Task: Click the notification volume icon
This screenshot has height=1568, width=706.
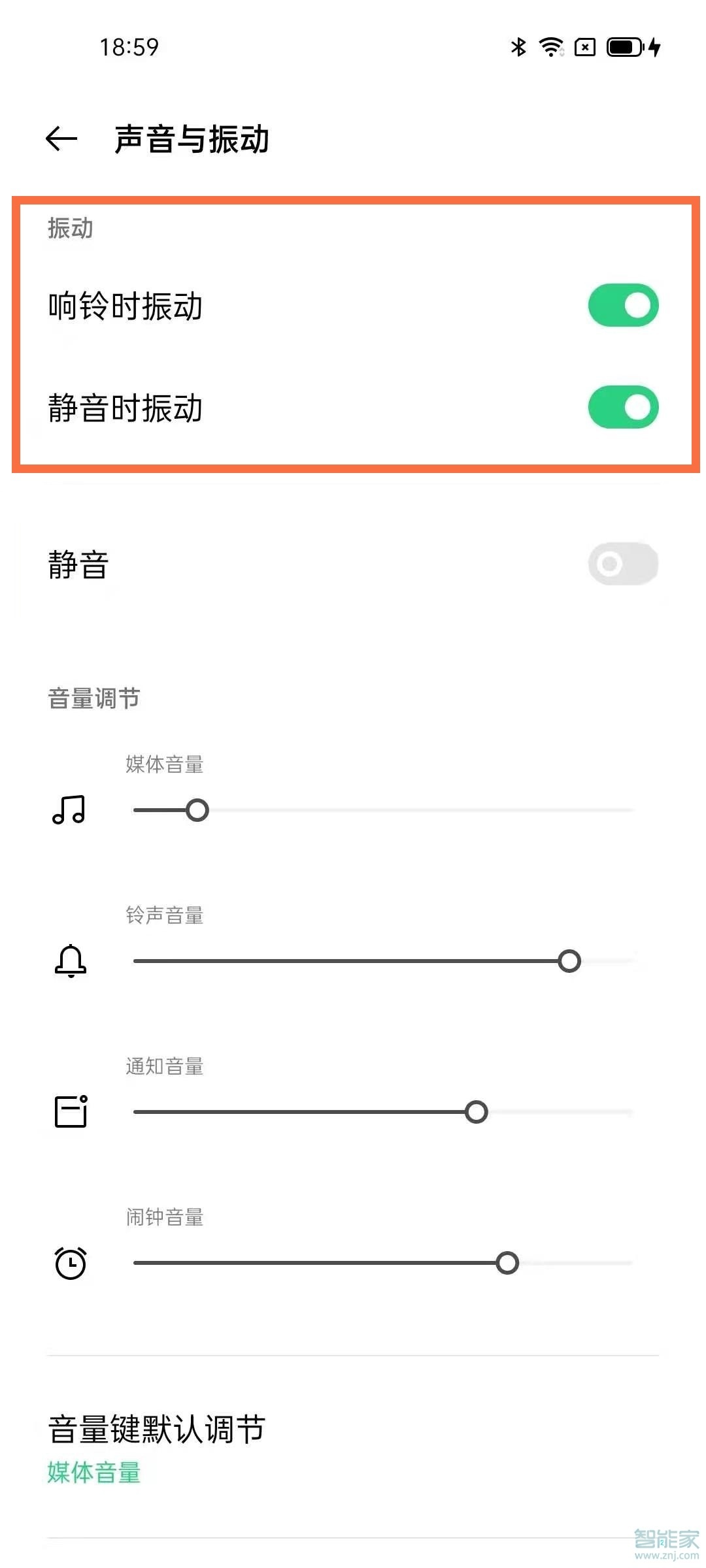Action: point(70,1111)
